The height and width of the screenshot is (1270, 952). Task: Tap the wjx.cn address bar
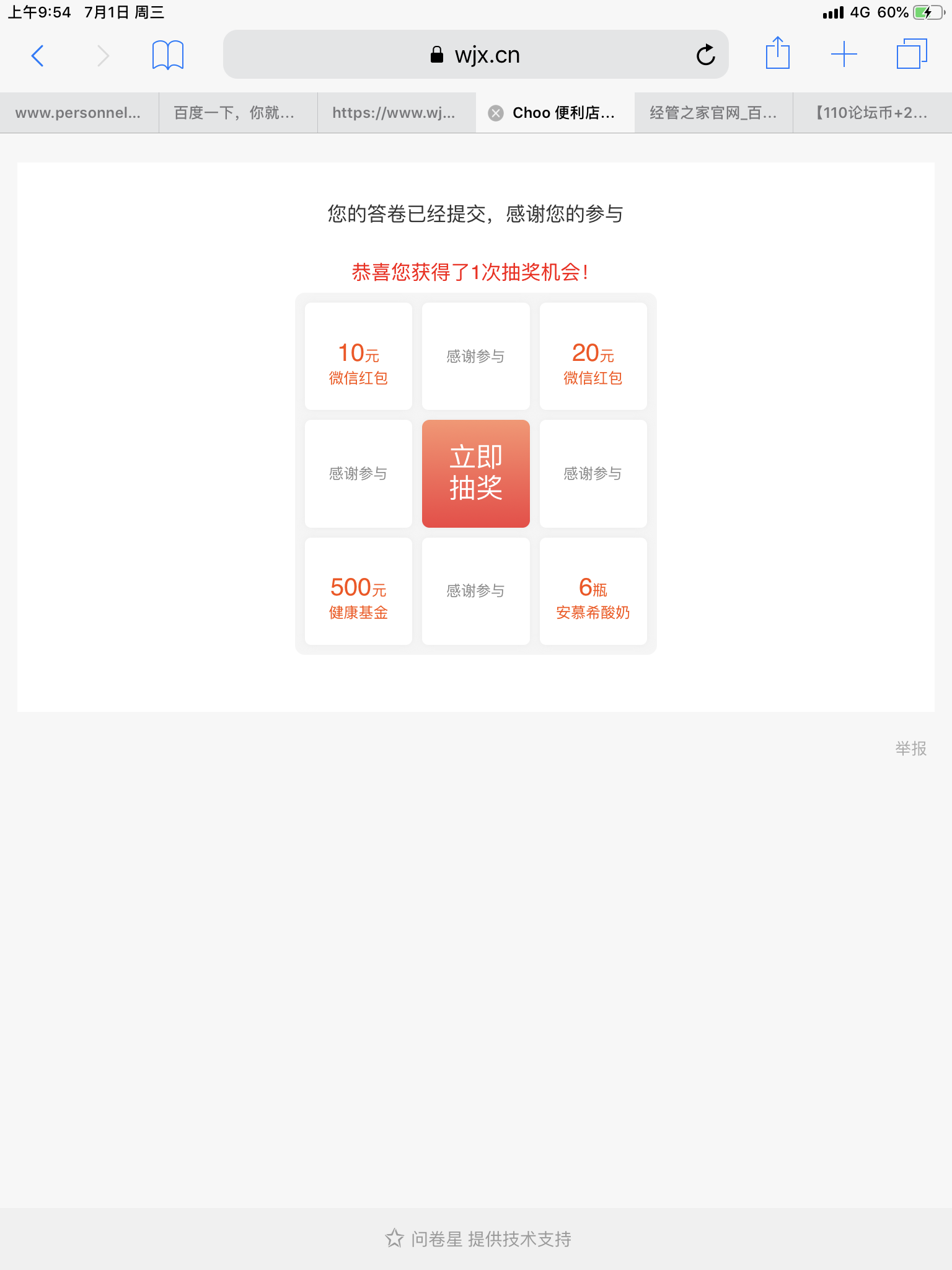[475, 55]
